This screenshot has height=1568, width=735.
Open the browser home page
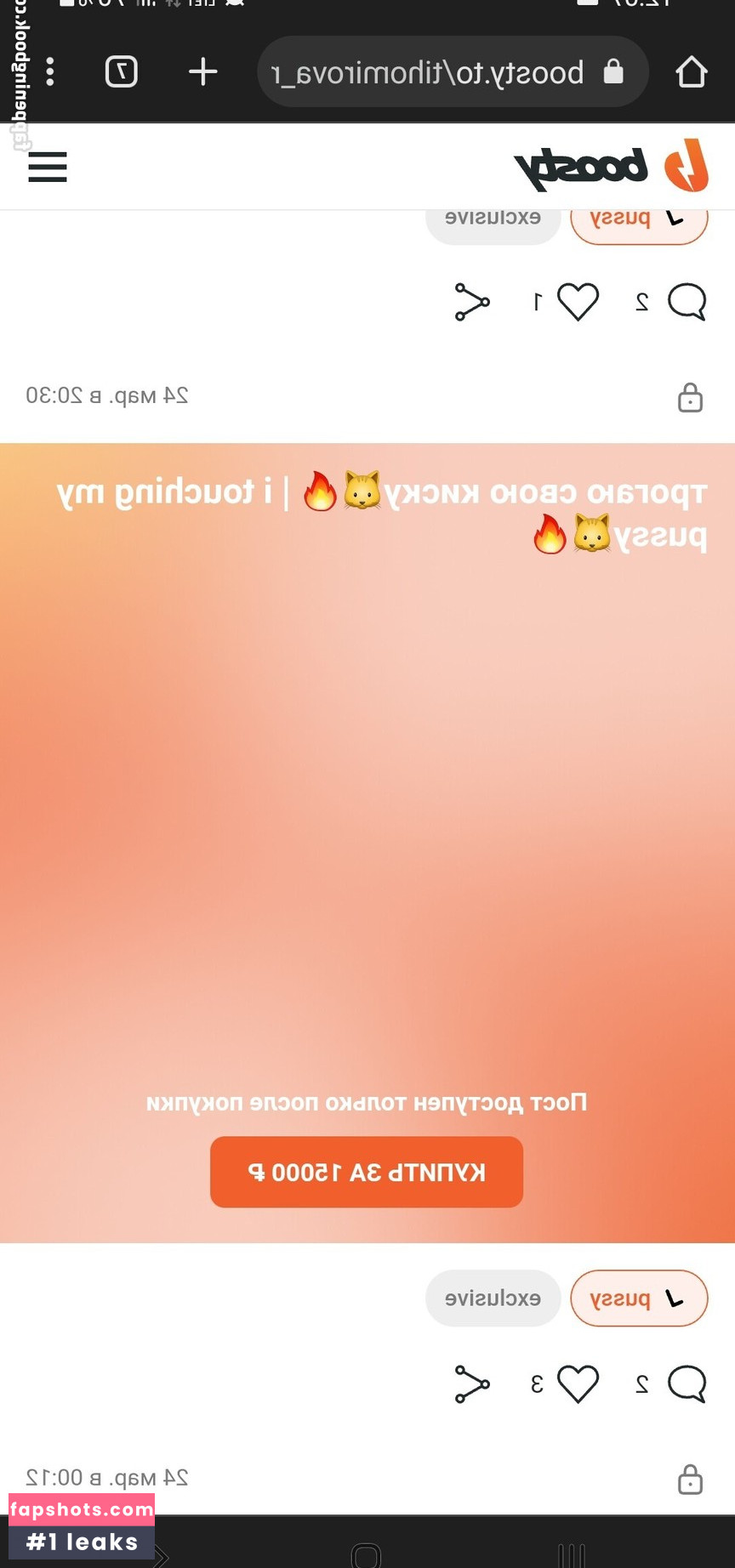pos(691,72)
